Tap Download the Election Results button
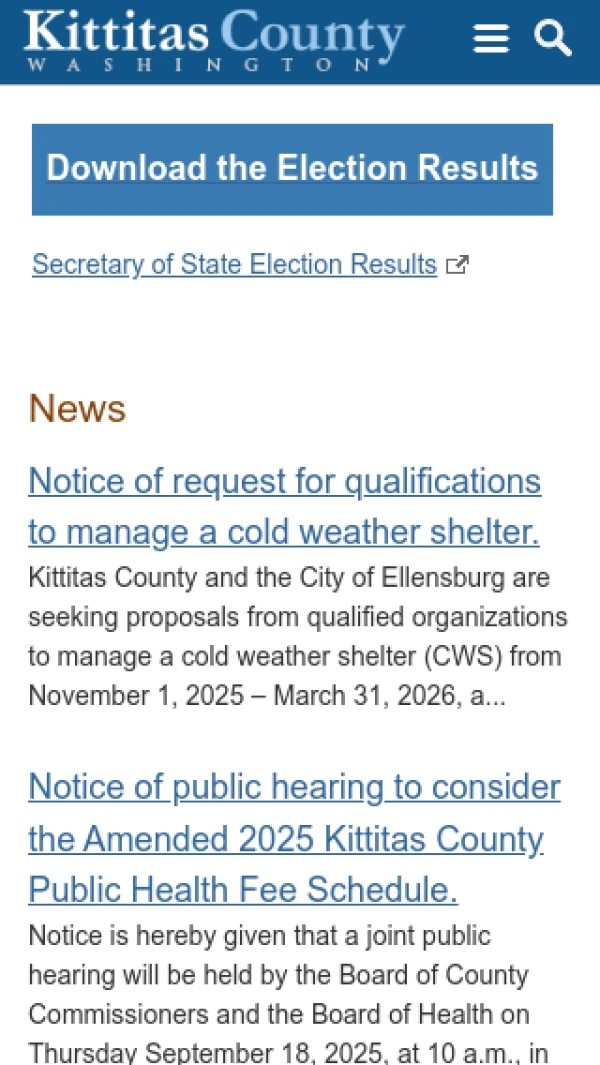The width and height of the screenshot is (600, 1065). (292, 169)
